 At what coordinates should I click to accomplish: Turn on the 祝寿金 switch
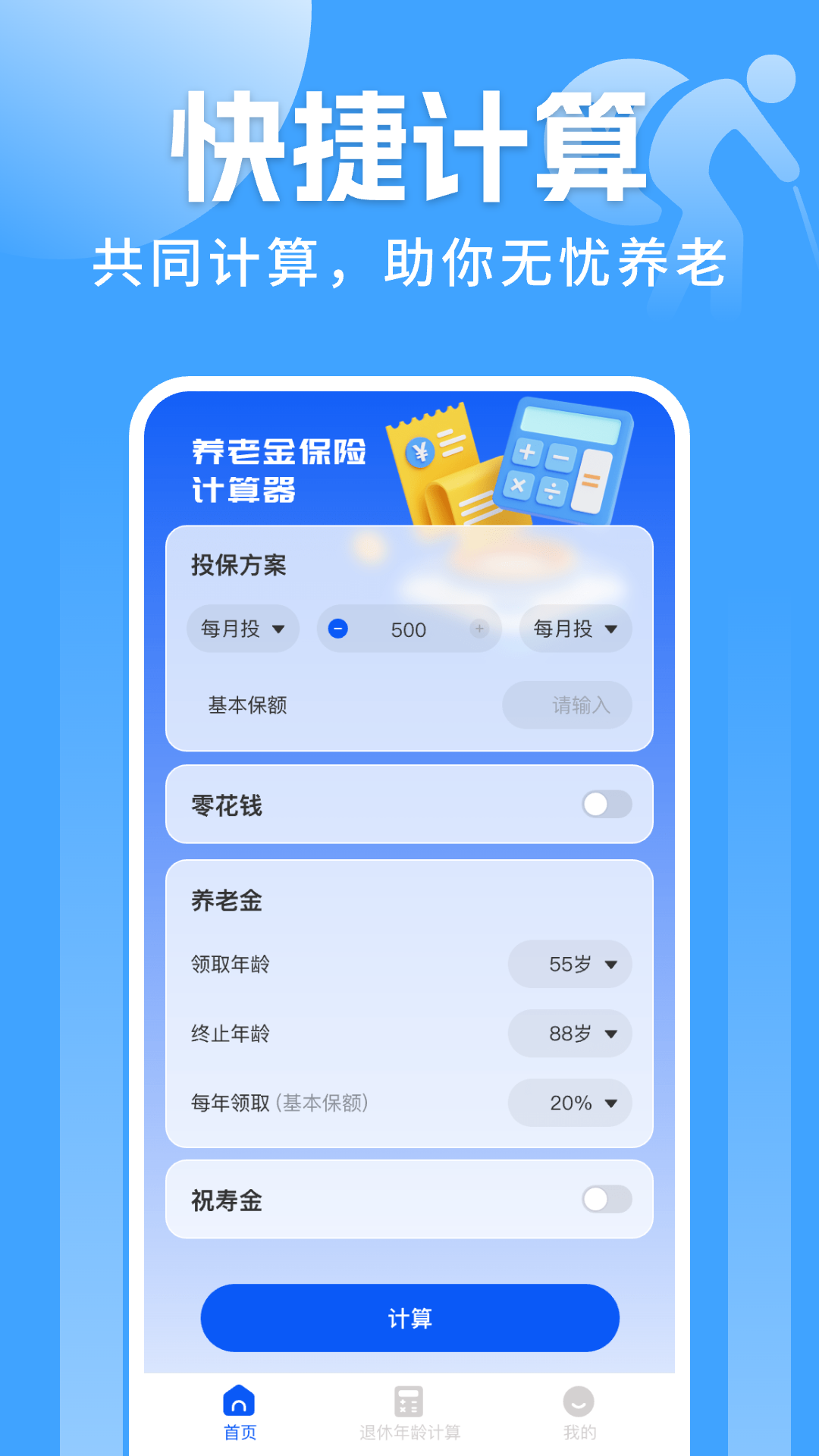click(x=607, y=1200)
